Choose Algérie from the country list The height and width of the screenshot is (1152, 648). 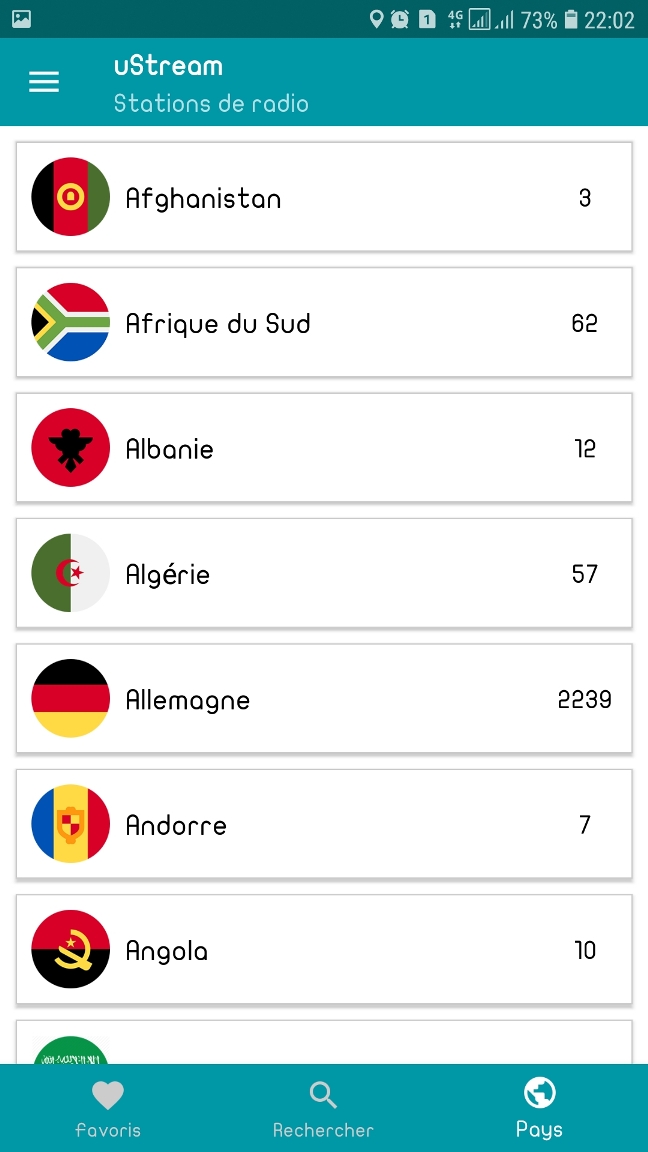coord(324,573)
